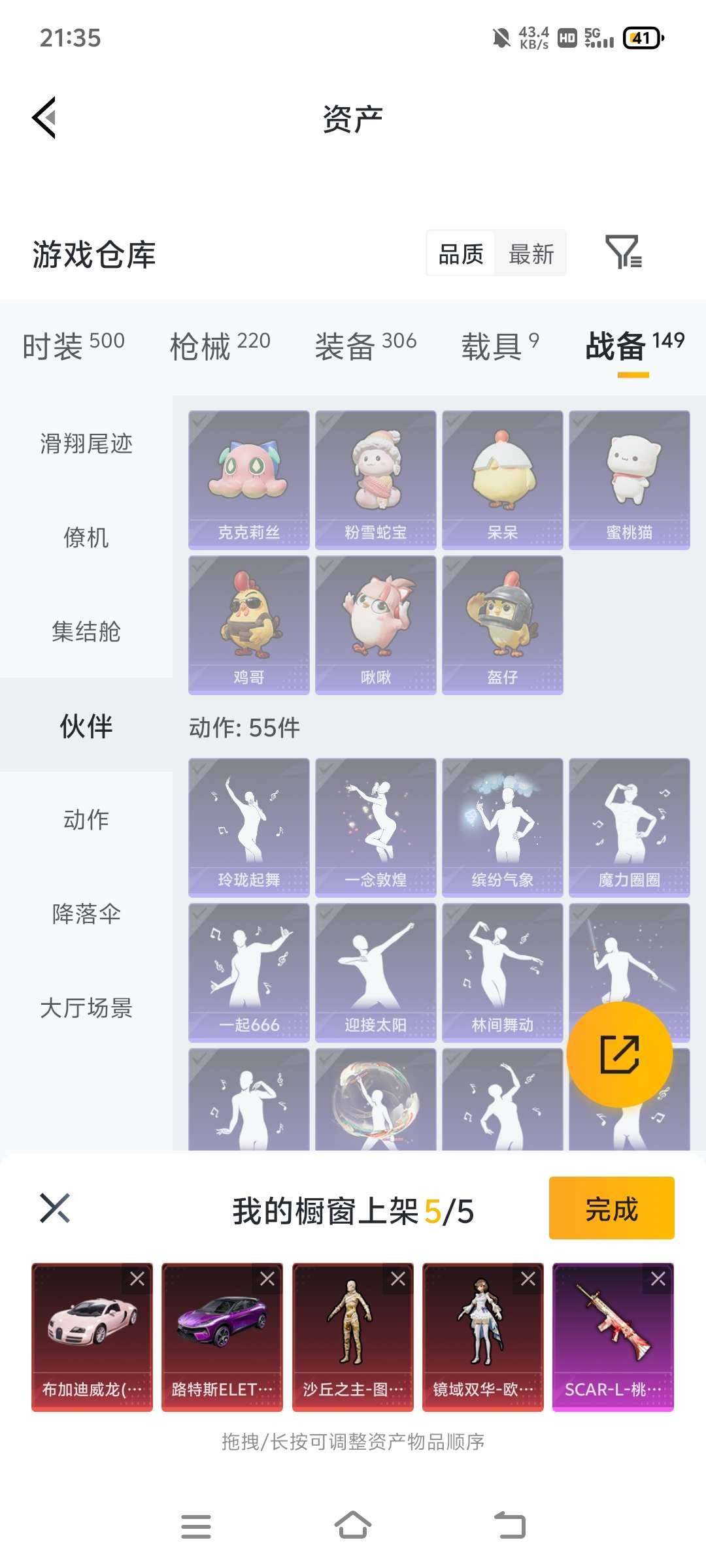Switch sorting to 最新
Screen dimensions: 706x1568
(x=531, y=255)
